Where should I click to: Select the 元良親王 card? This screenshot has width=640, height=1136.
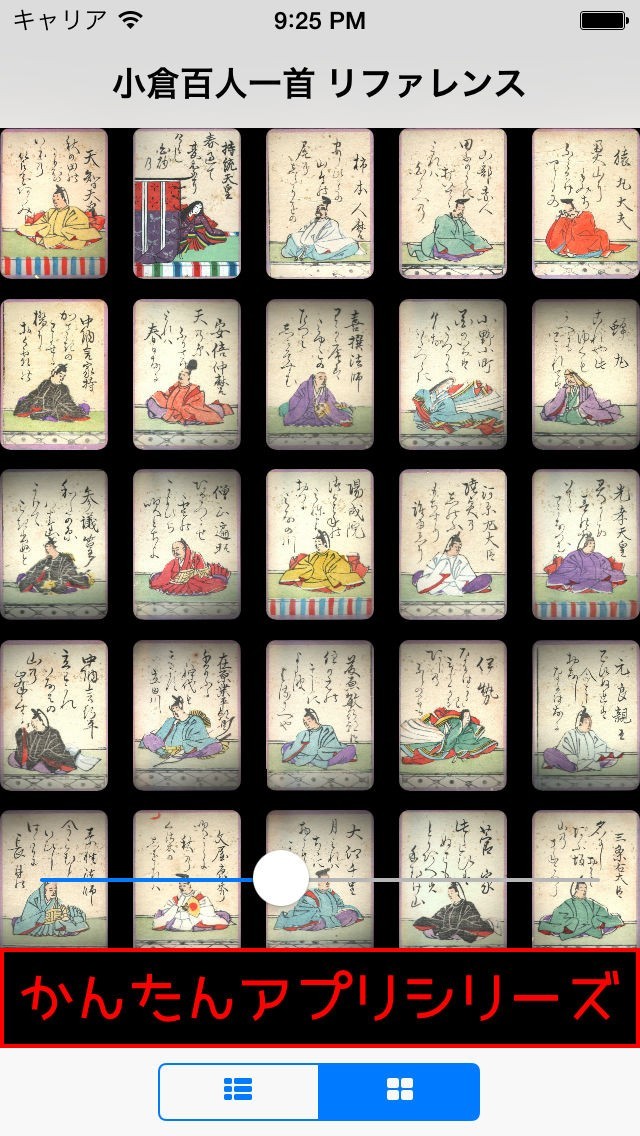click(x=586, y=714)
